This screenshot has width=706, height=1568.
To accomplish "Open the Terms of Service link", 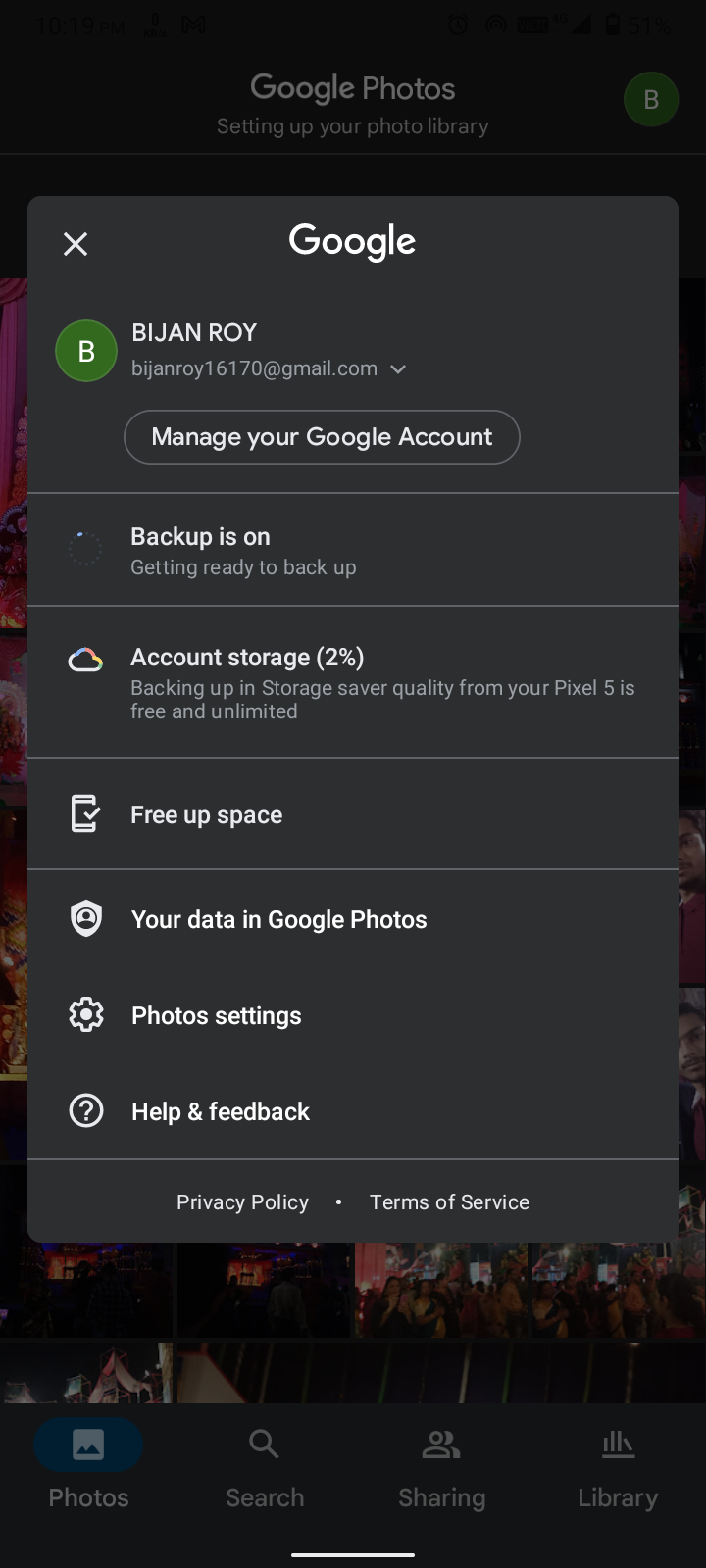I will pos(448,1200).
